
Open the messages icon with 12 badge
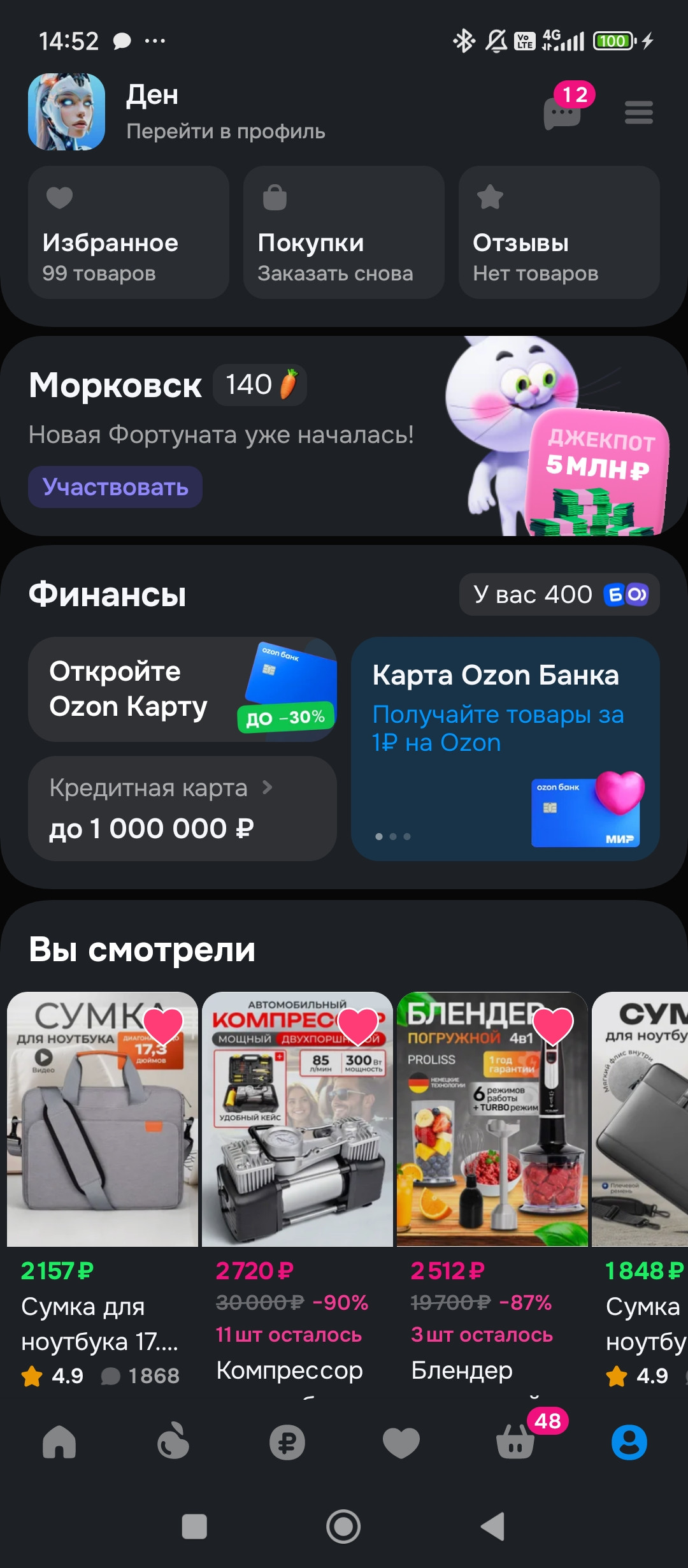pos(563,112)
